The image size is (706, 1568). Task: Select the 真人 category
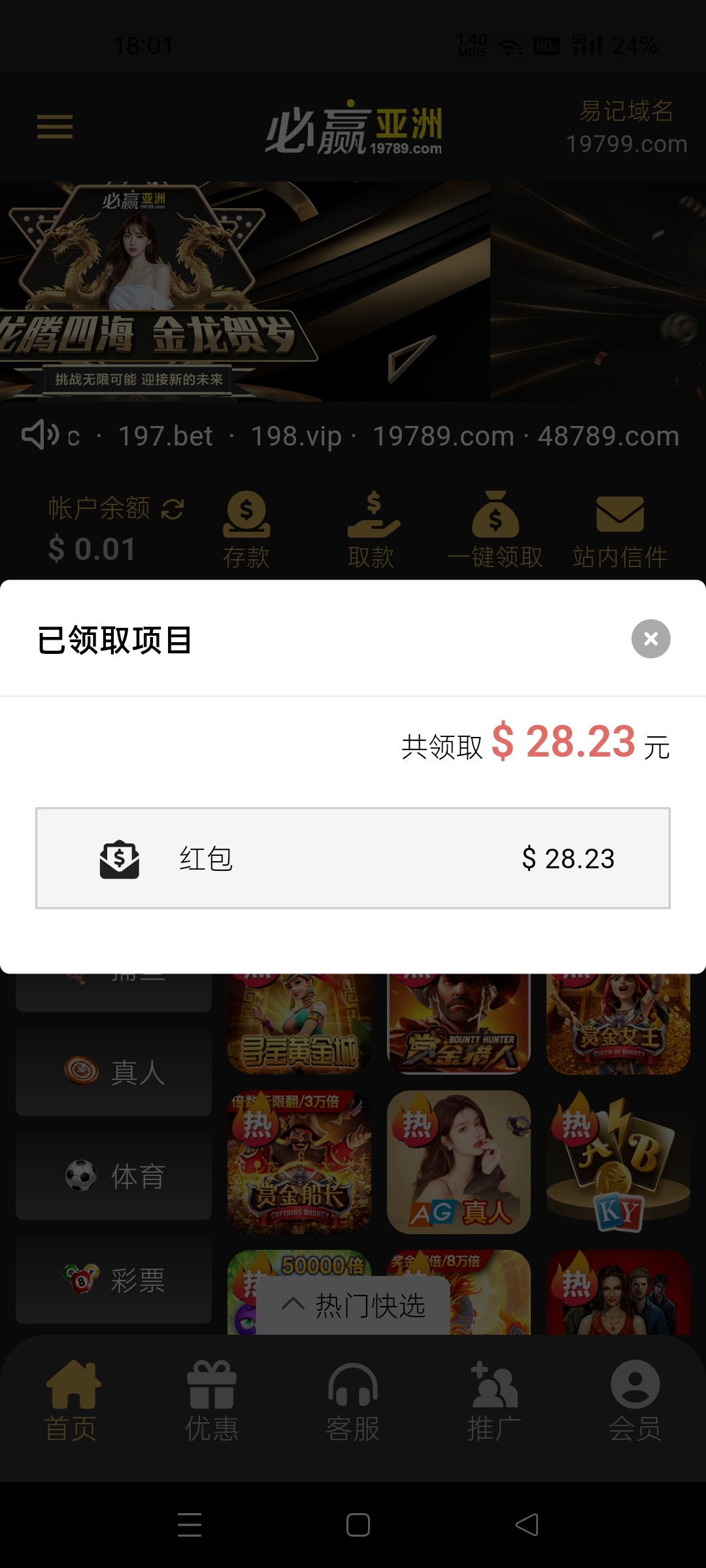click(x=114, y=1071)
